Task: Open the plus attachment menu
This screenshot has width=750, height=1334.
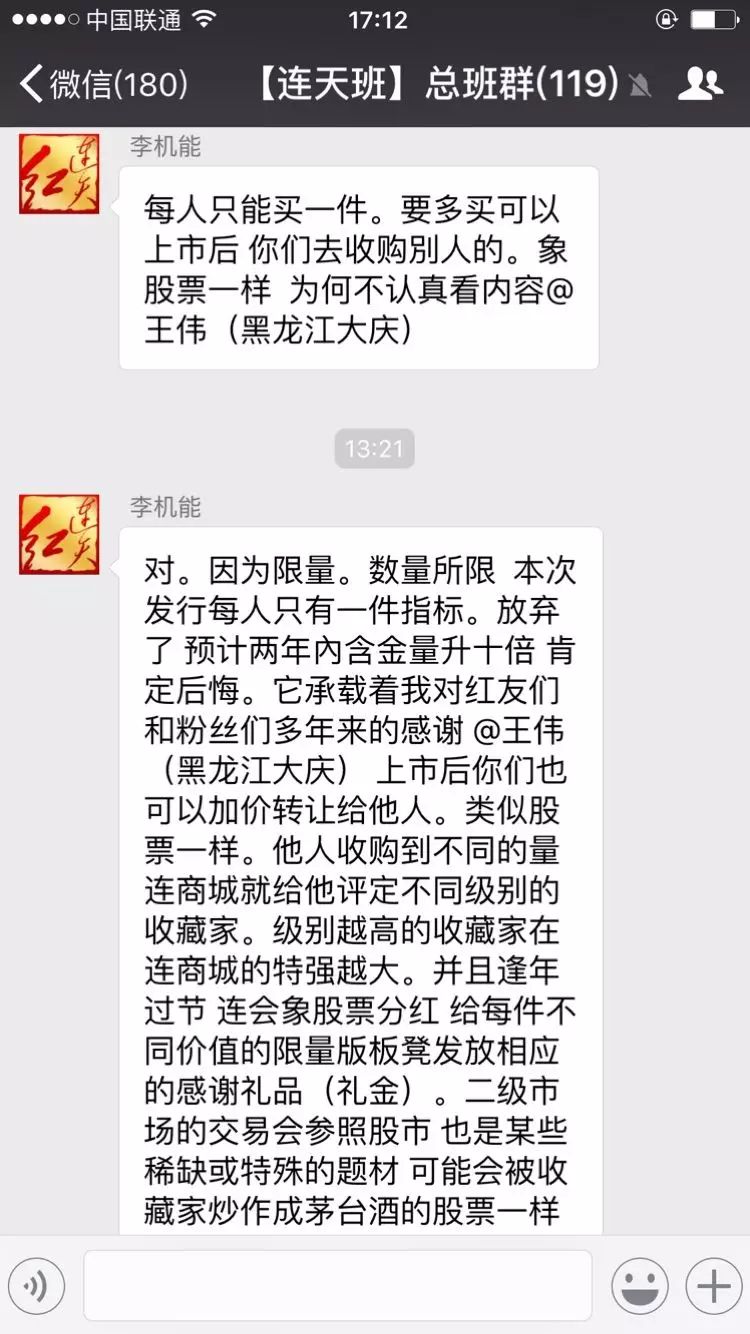Action: [713, 1286]
